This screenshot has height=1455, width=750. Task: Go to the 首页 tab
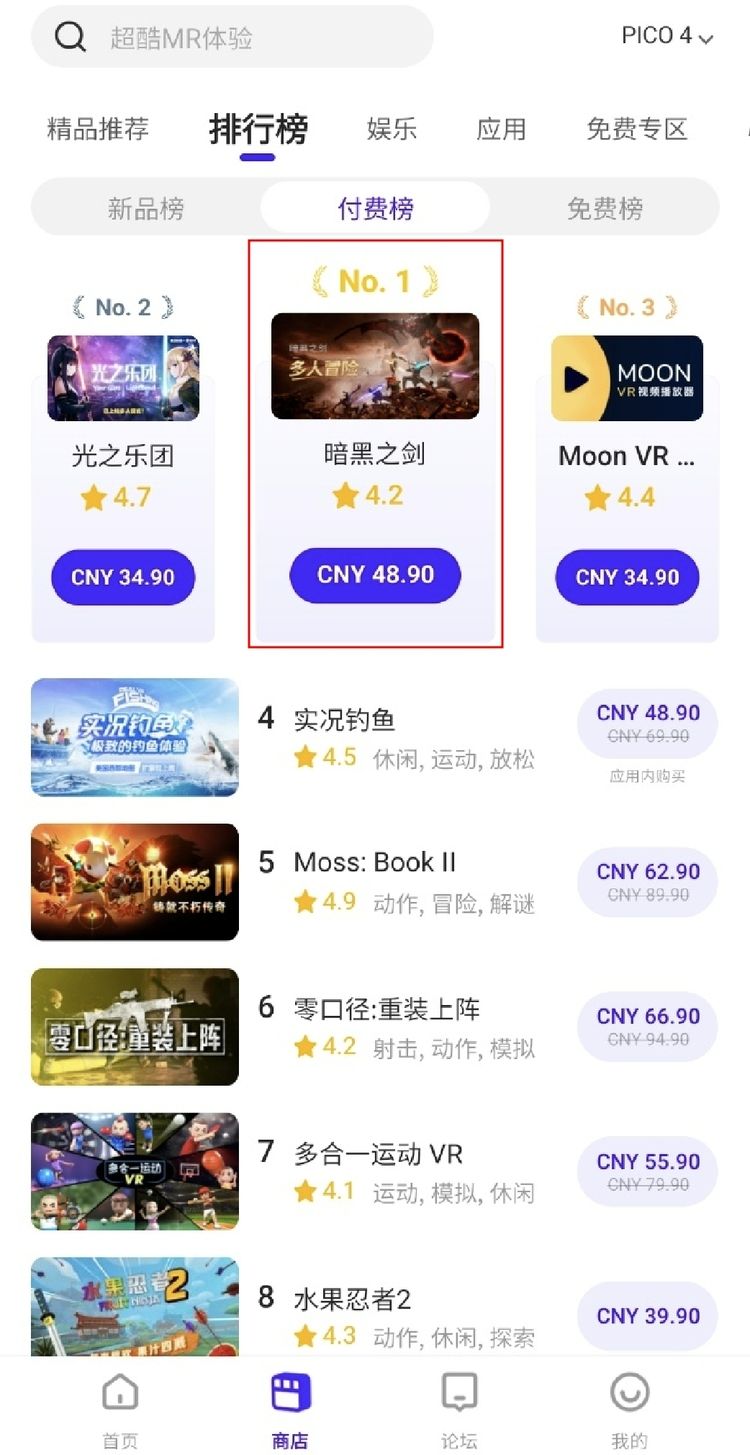[x=120, y=1410]
